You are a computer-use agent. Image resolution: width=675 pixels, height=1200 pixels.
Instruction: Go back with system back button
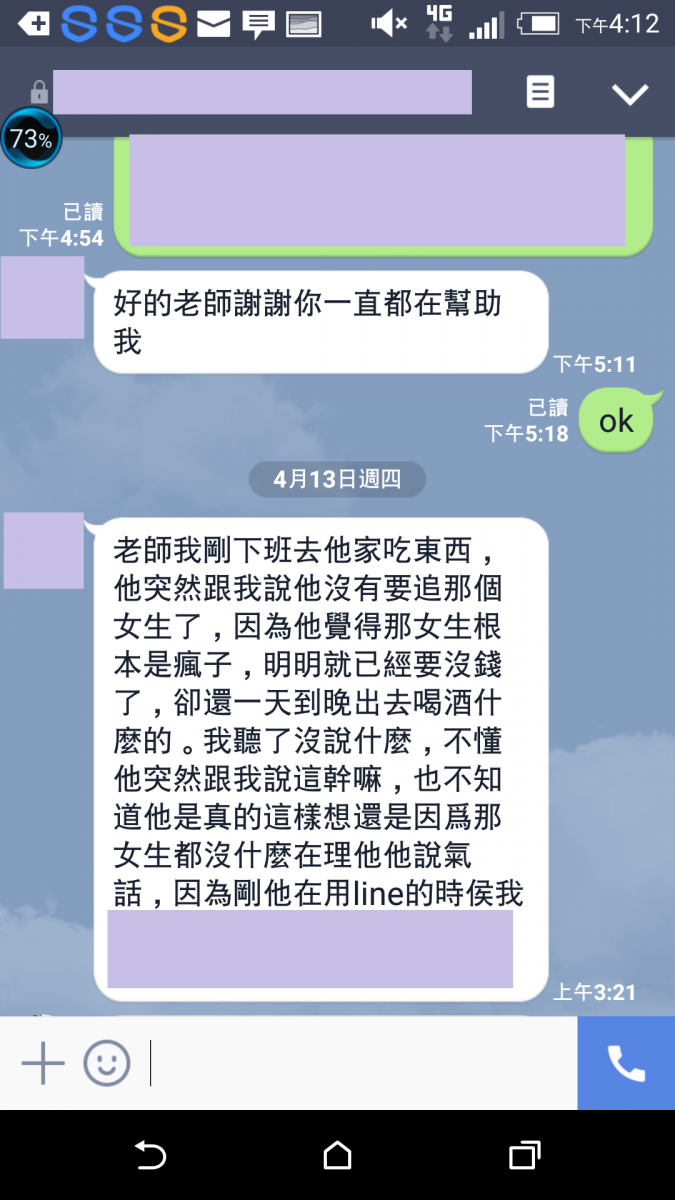coord(150,1156)
